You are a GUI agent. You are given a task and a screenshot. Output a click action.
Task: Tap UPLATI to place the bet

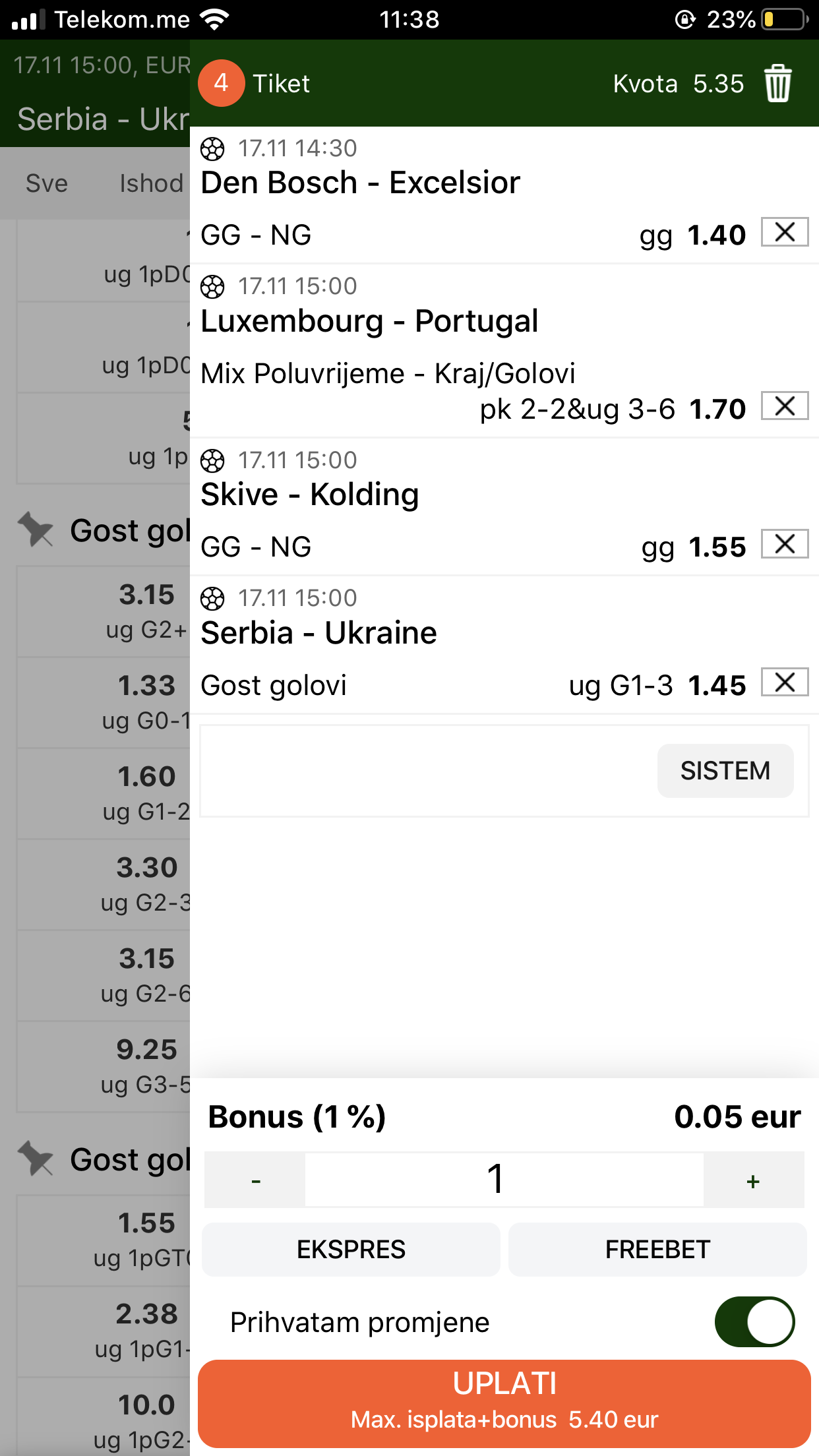(x=504, y=1403)
